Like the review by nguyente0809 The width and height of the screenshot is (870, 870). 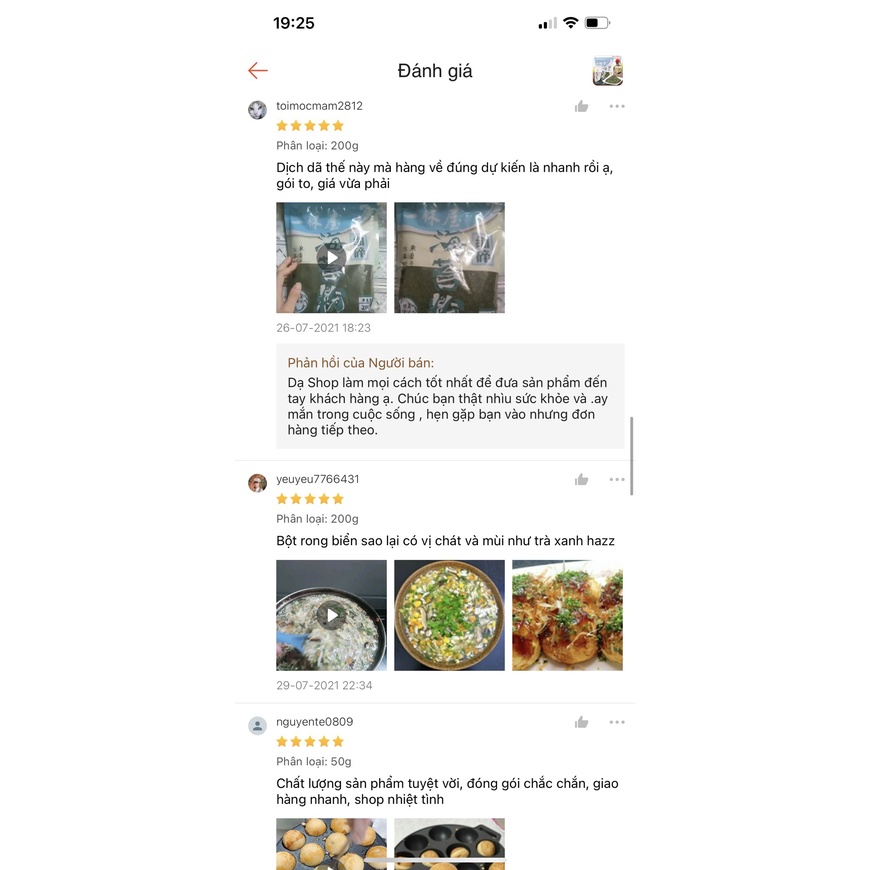[581, 722]
